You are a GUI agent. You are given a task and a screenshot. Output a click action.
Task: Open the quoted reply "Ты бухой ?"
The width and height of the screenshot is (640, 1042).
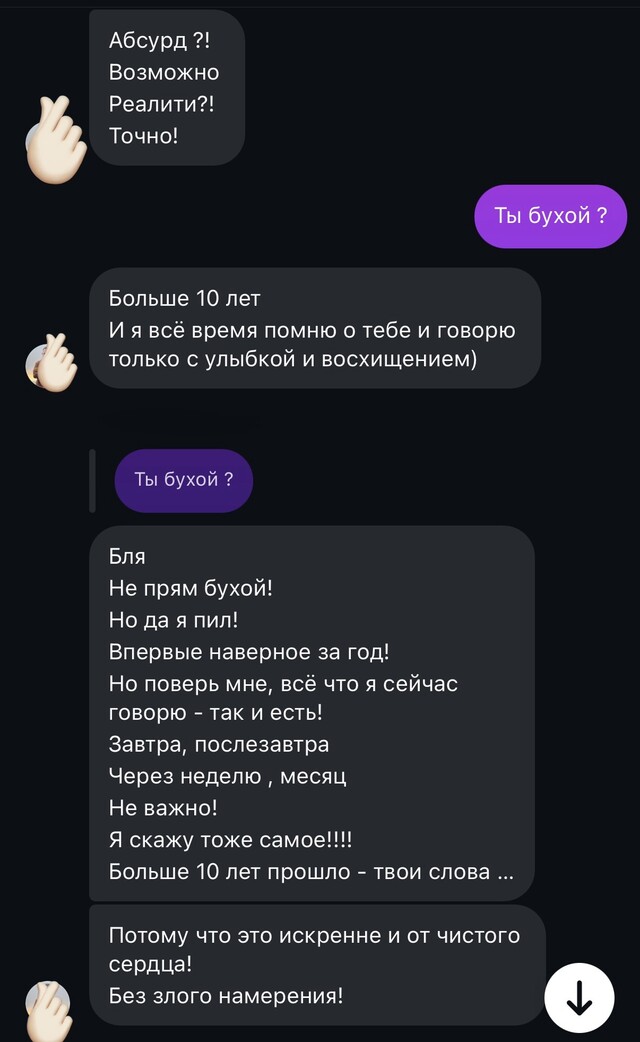tap(184, 480)
